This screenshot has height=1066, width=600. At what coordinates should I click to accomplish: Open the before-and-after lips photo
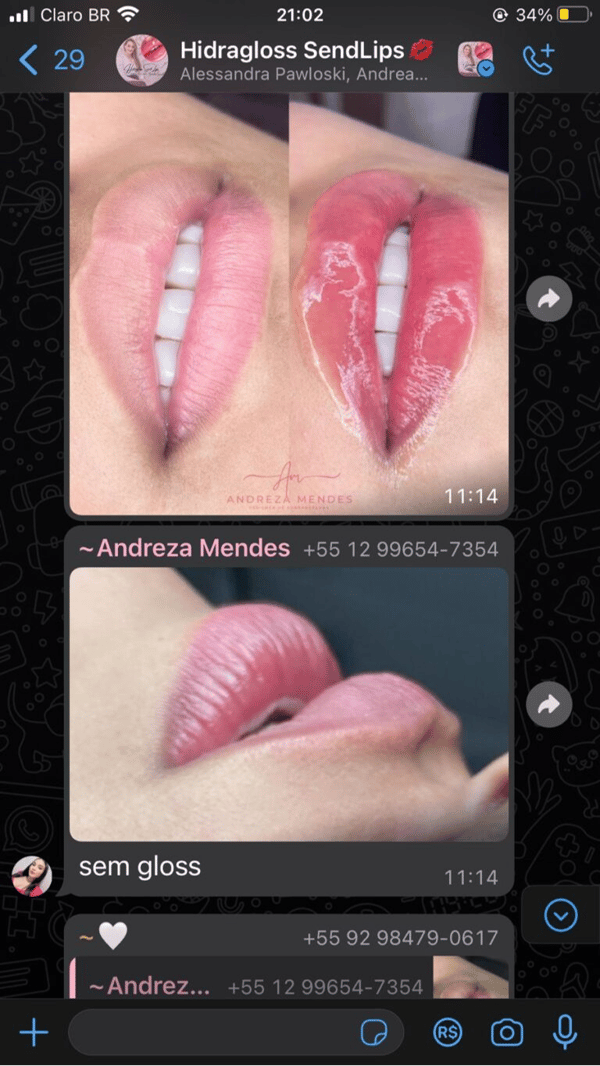(x=289, y=300)
